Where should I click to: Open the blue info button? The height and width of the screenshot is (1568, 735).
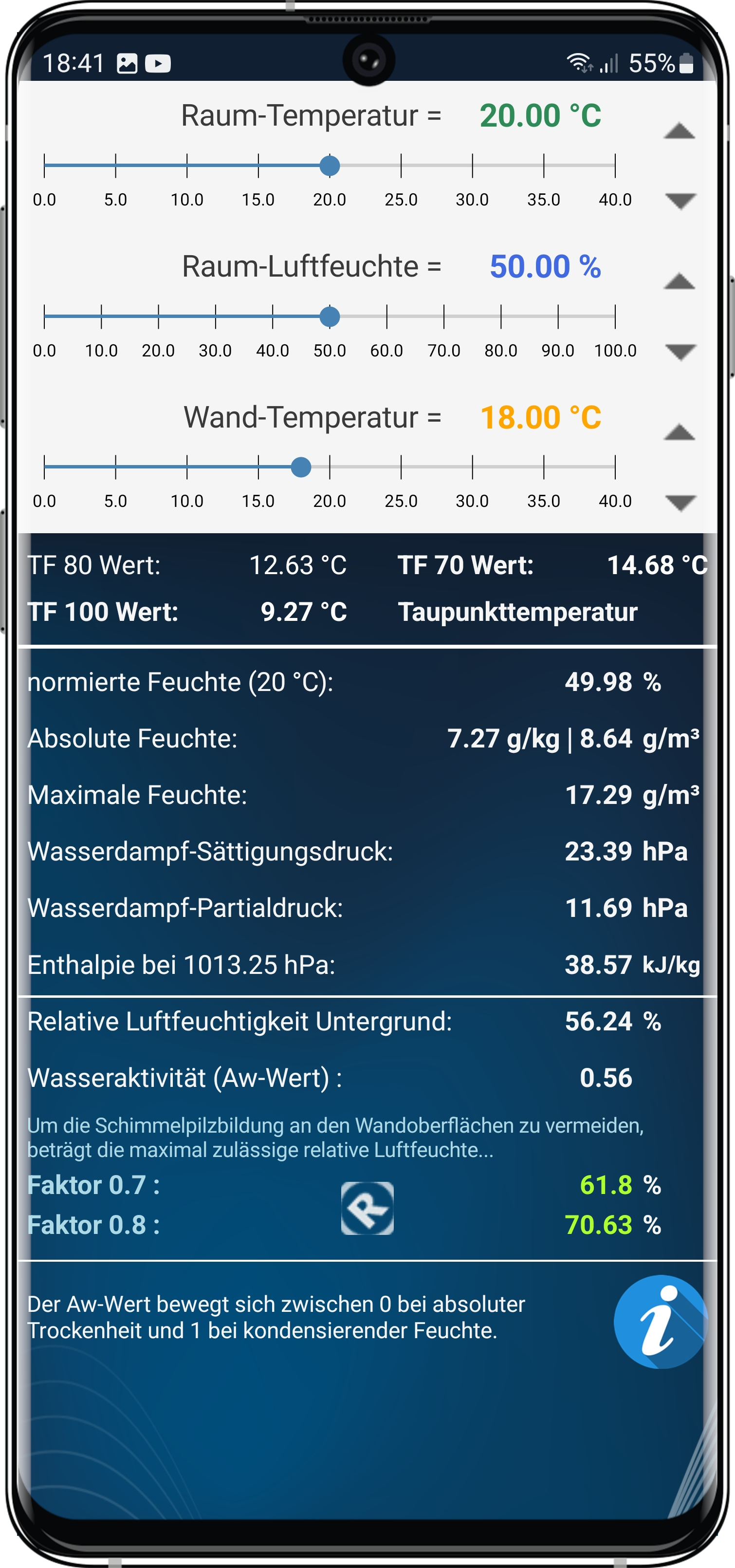click(x=660, y=1322)
